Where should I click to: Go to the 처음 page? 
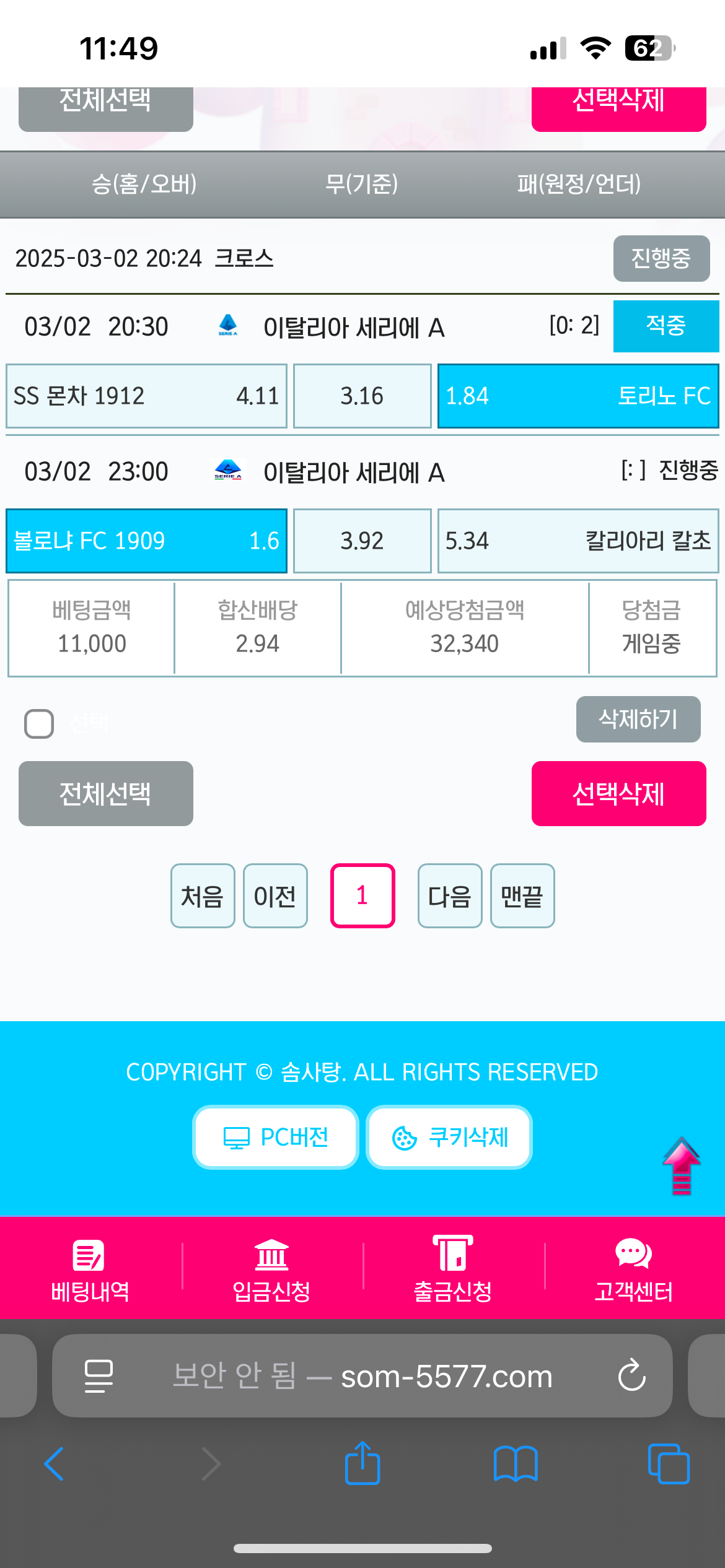[203, 895]
